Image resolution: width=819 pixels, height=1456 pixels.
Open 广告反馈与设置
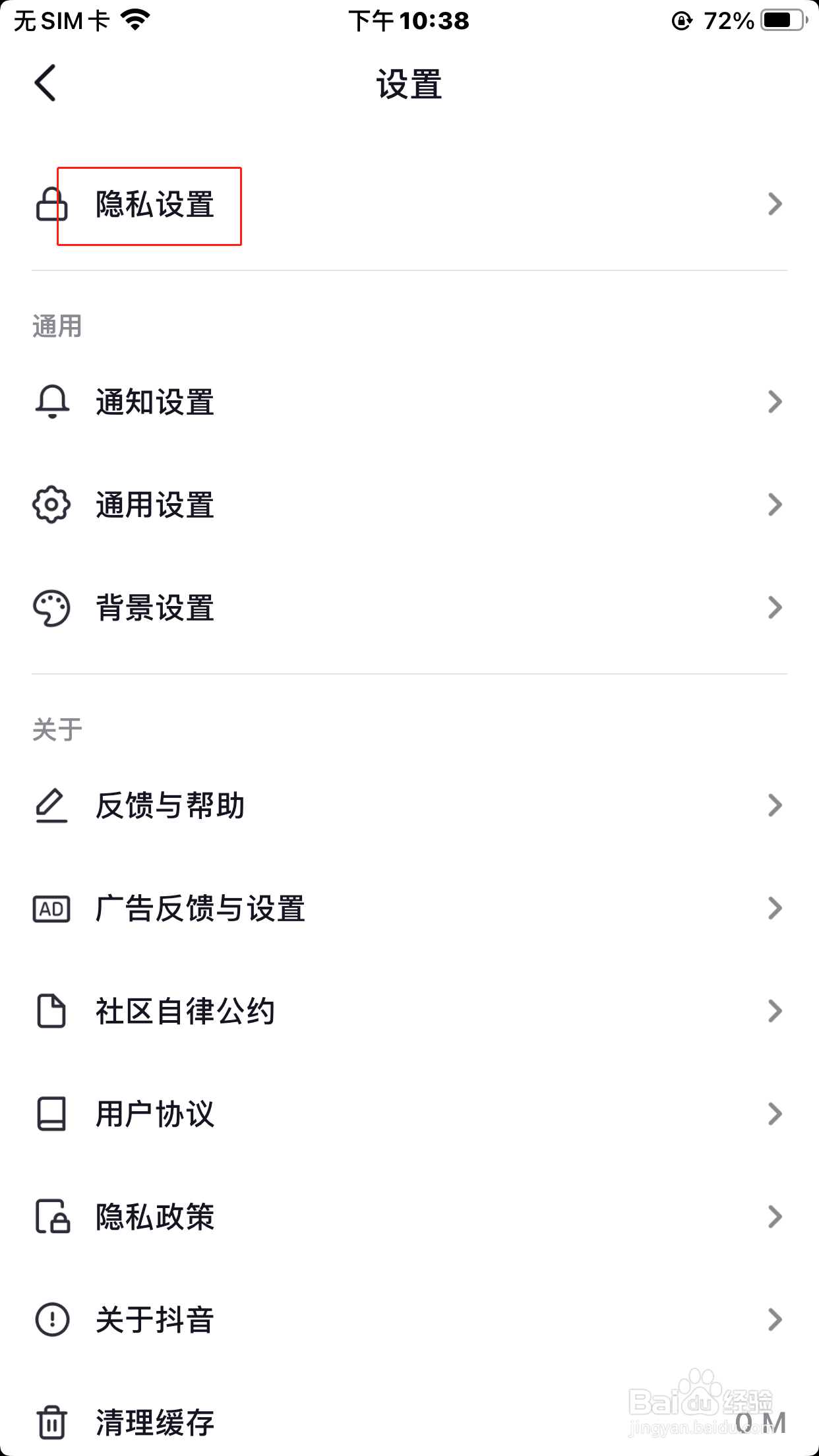[409, 909]
